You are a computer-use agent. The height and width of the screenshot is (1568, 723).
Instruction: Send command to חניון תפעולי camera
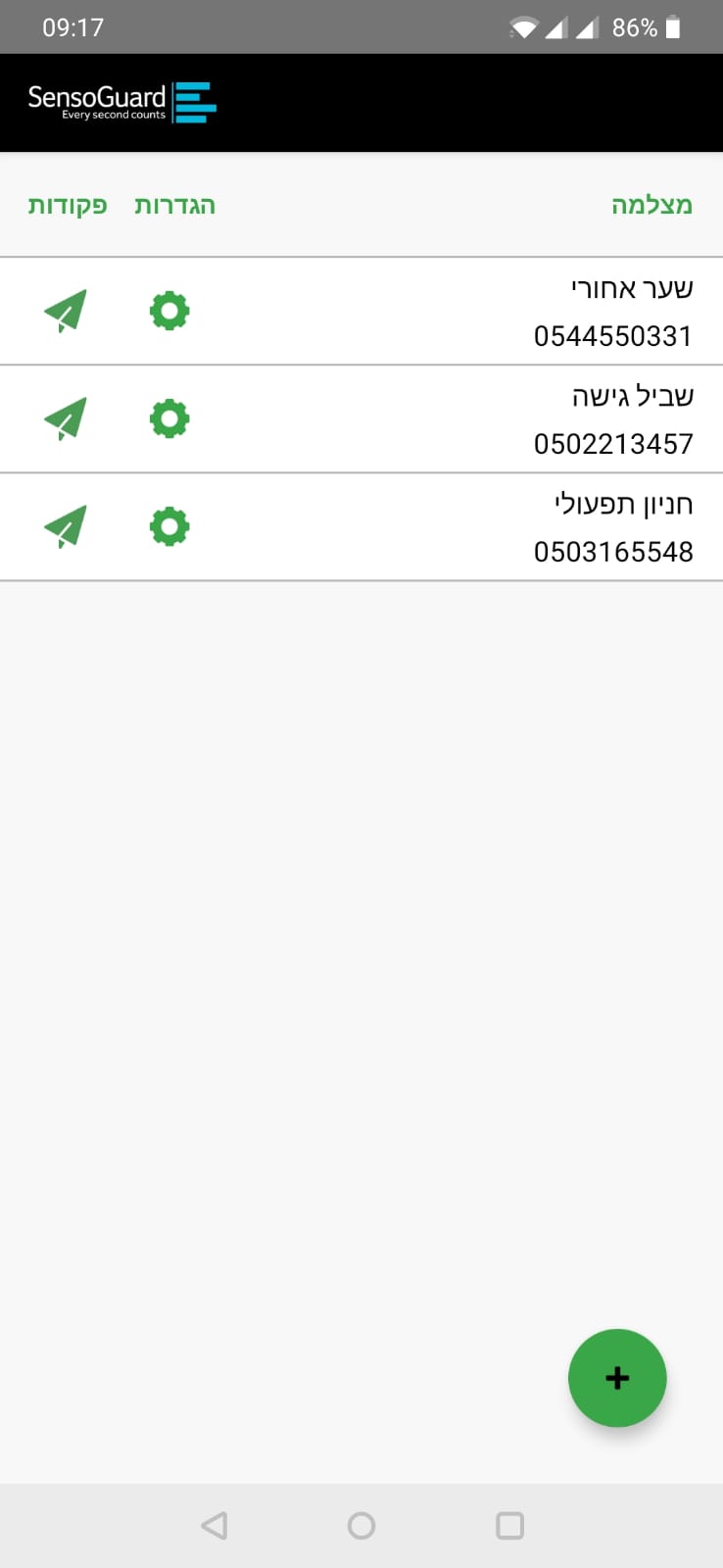tap(66, 526)
